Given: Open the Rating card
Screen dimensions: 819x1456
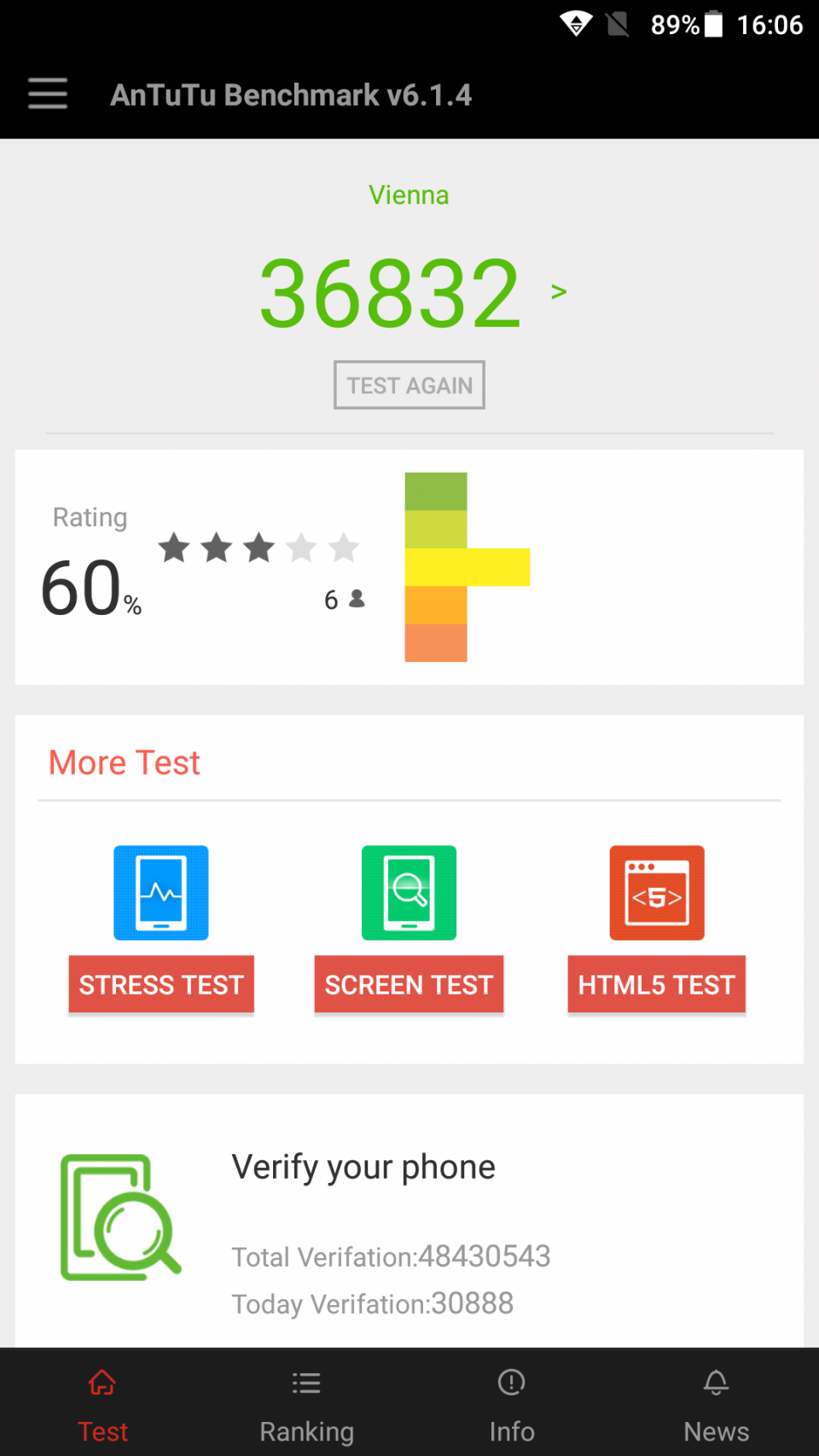Looking at the screenshot, I should coord(409,567).
